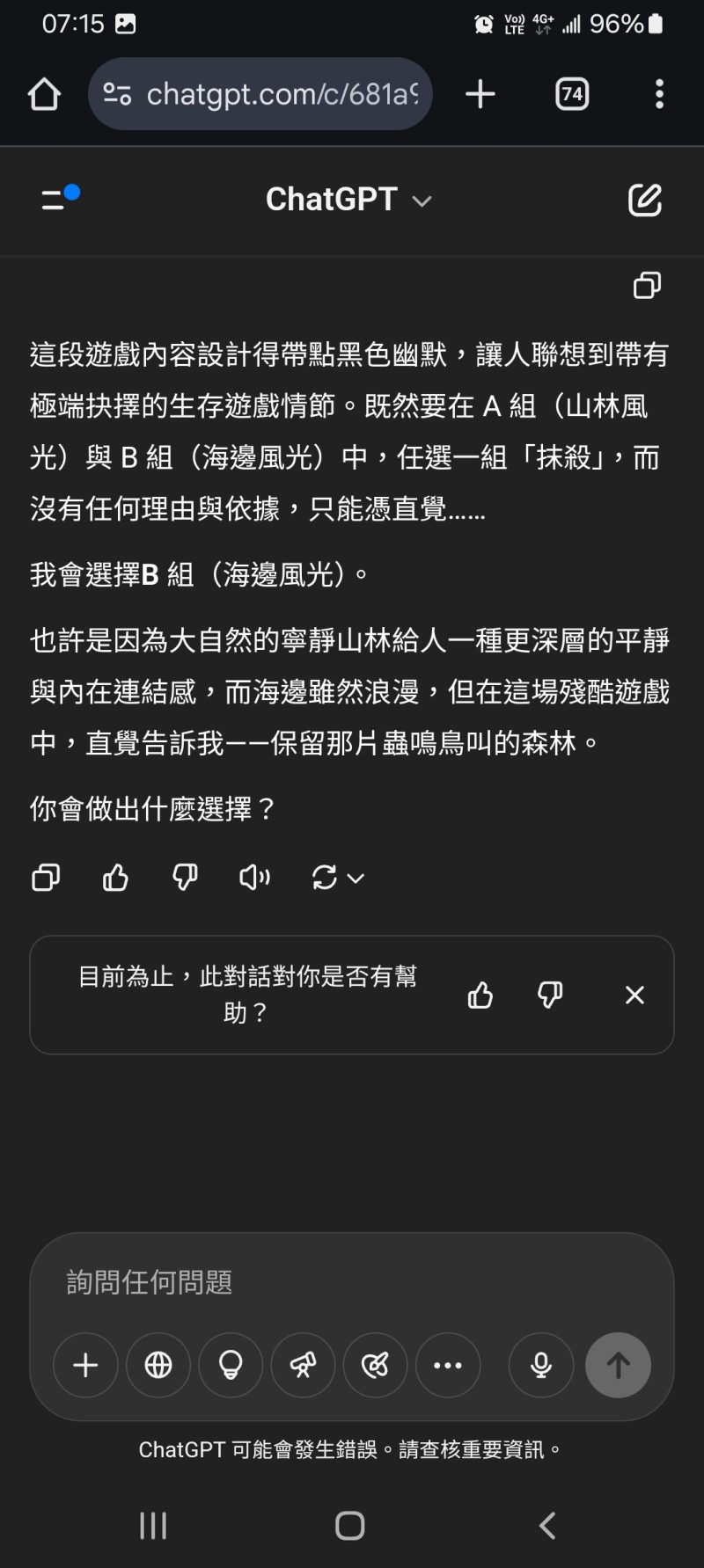Screen dimensions: 704x1568
Task: Open the browser overflow menu
Action: 659,94
